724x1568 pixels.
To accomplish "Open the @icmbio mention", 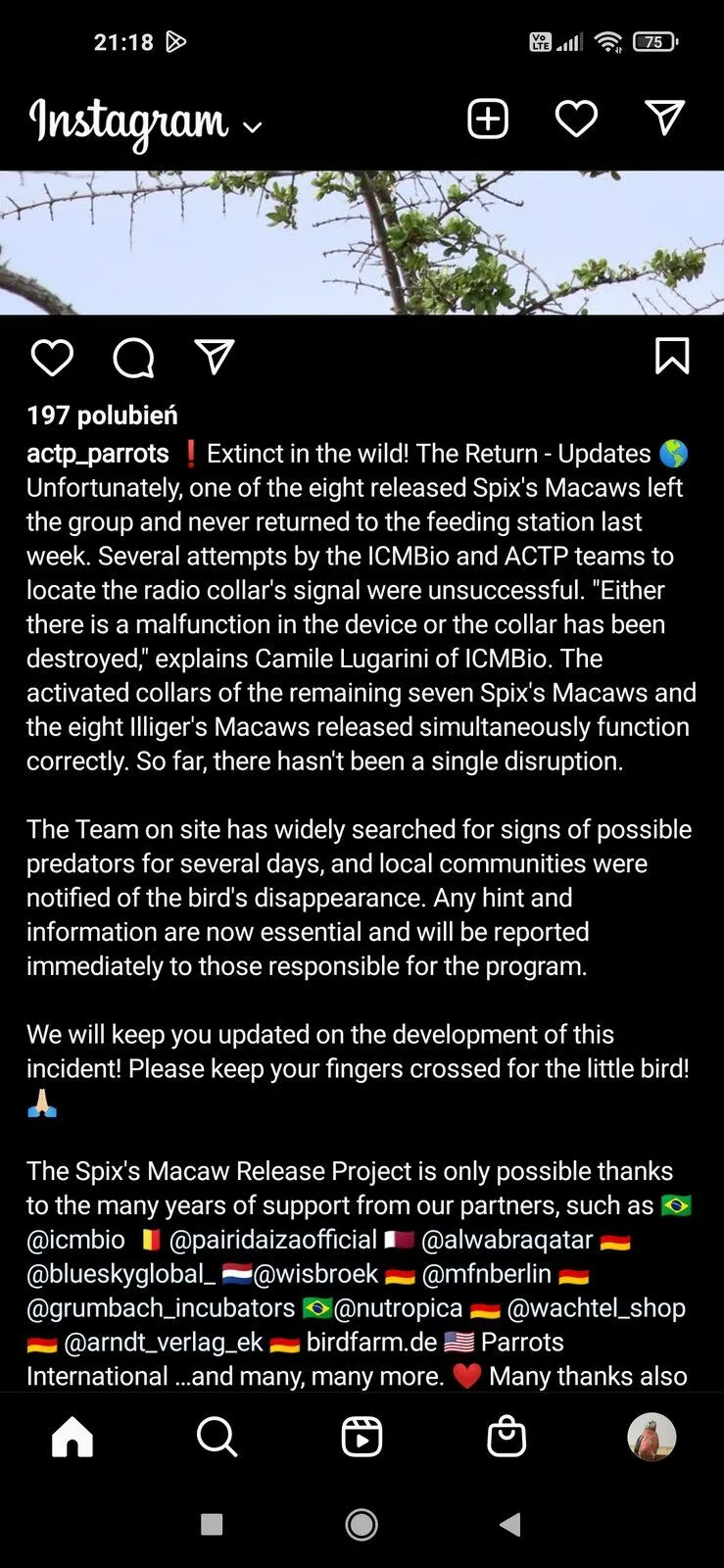I will pos(75,1240).
